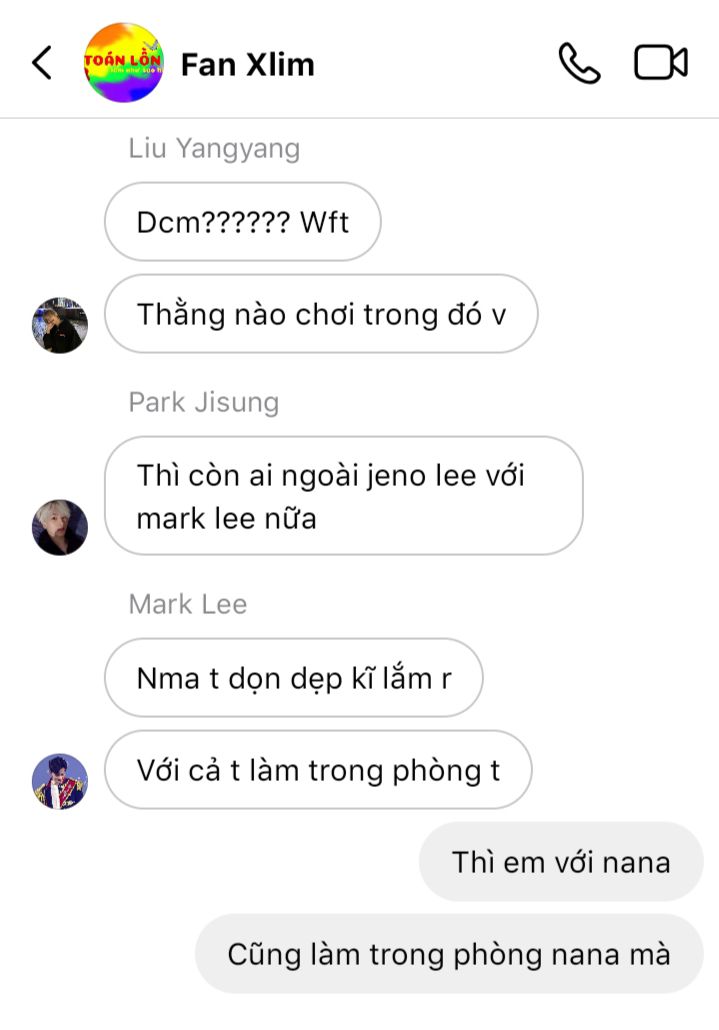Go back from the Fan Xlim chat
This screenshot has height=1030, width=719.
tap(42, 63)
